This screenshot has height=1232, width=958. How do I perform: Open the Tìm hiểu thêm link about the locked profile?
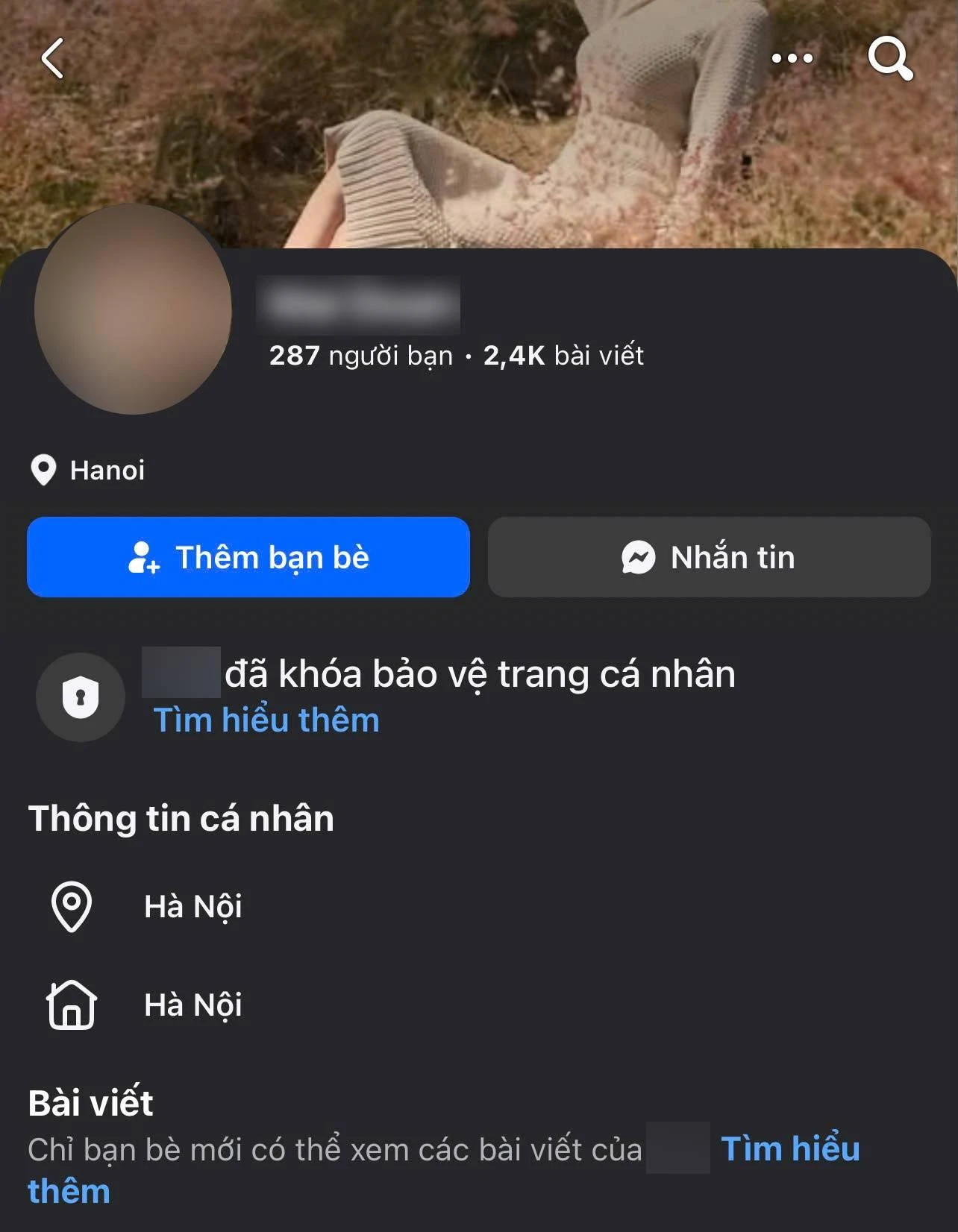[266, 720]
